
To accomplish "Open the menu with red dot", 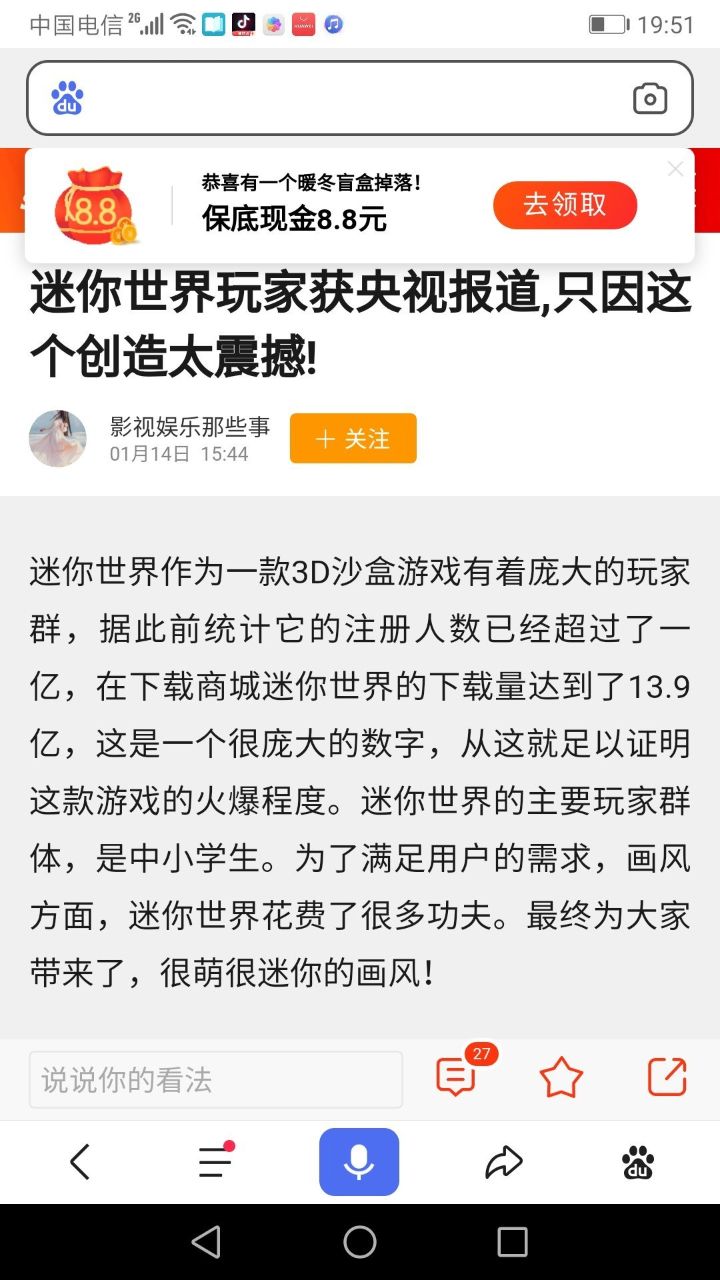I will pyautogui.click(x=215, y=1162).
